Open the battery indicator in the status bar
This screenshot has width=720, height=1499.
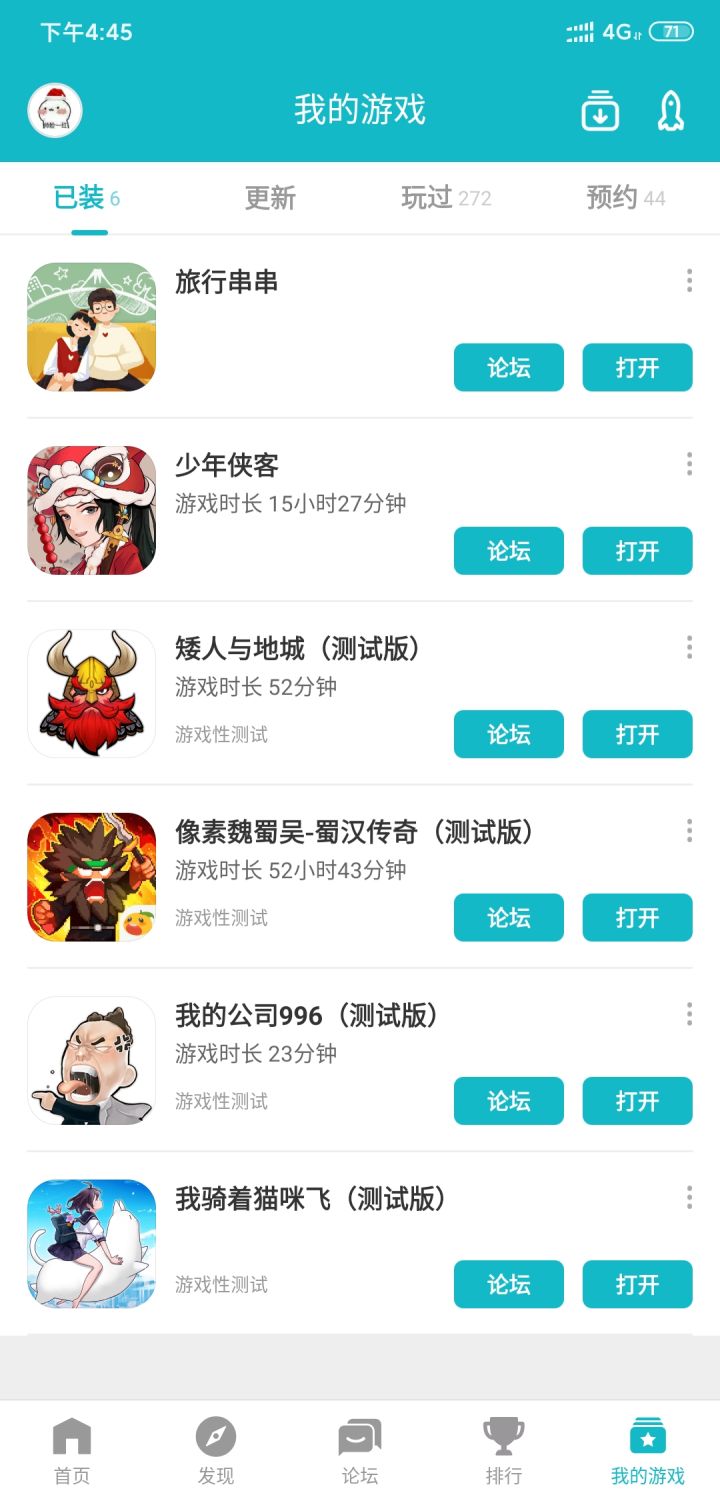(673, 32)
